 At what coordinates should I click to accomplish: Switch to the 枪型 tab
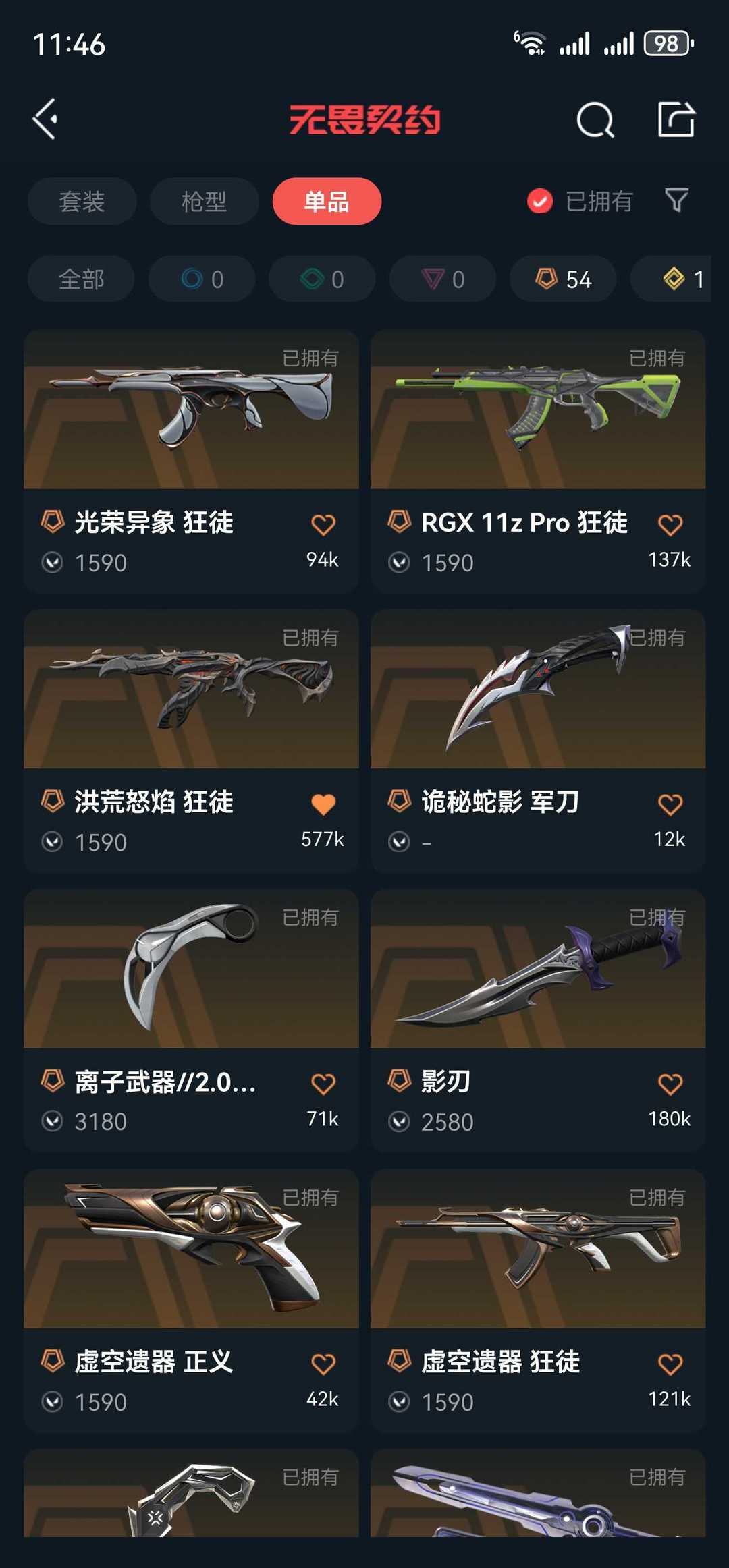[x=204, y=201]
